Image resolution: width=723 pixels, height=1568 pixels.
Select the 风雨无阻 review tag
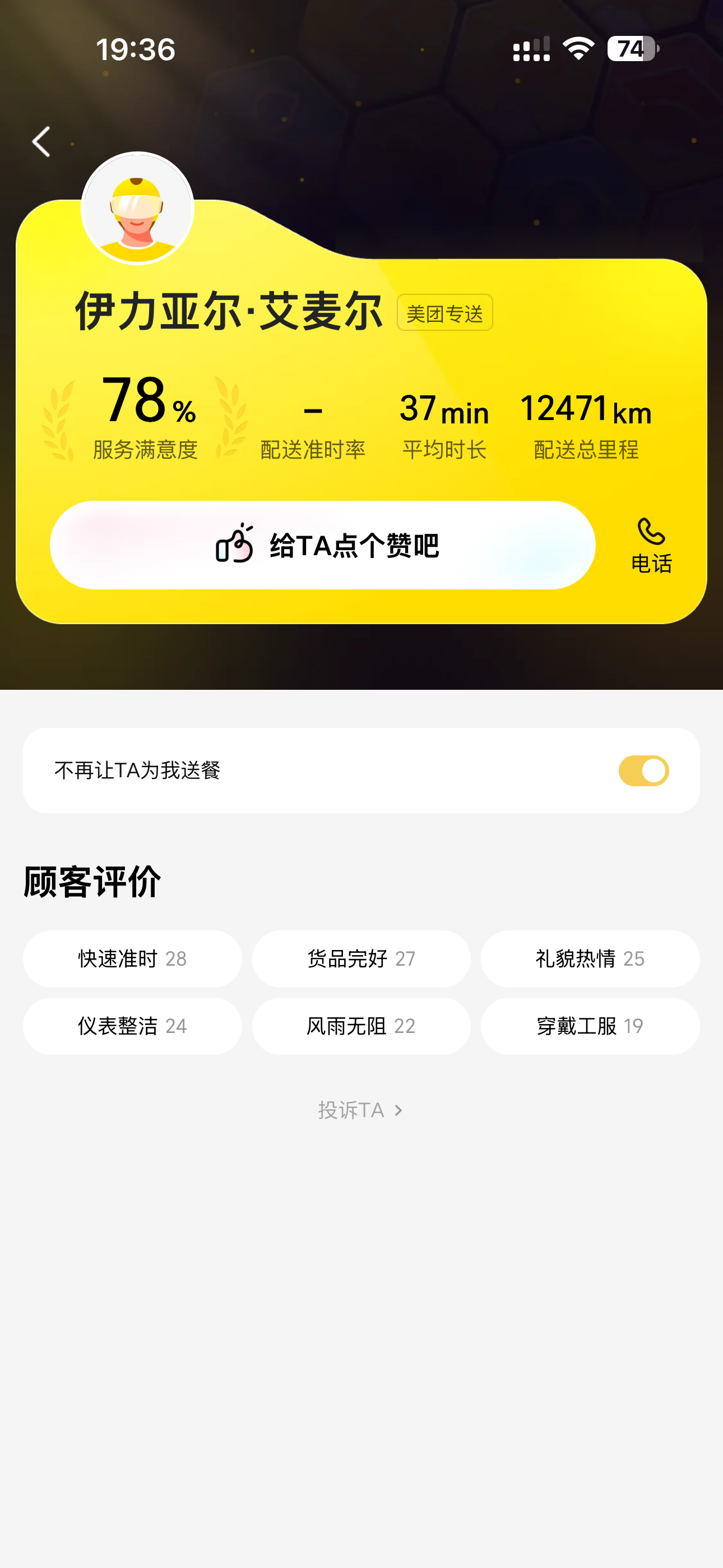361,1026
